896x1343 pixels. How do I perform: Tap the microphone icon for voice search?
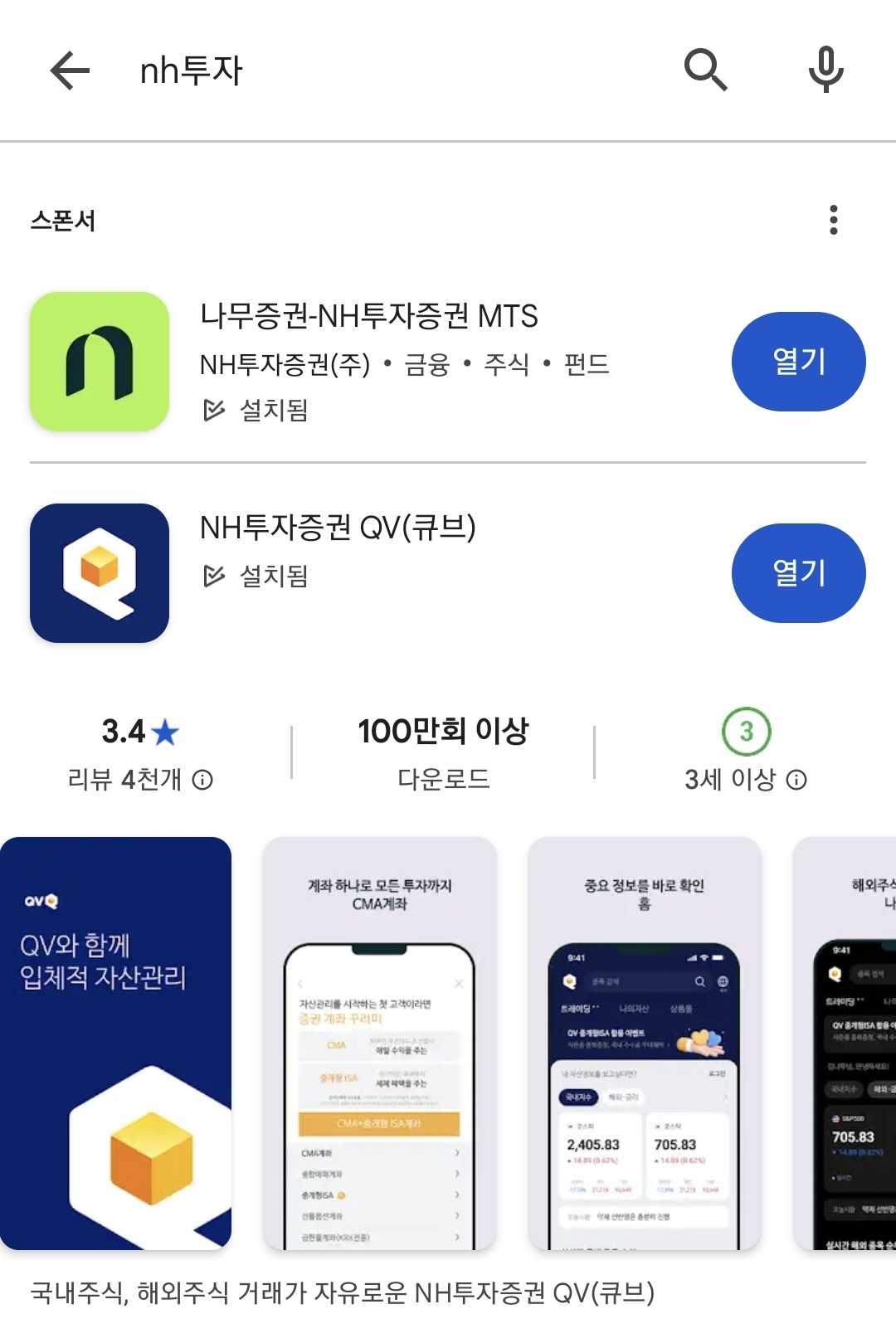click(825, 70)
